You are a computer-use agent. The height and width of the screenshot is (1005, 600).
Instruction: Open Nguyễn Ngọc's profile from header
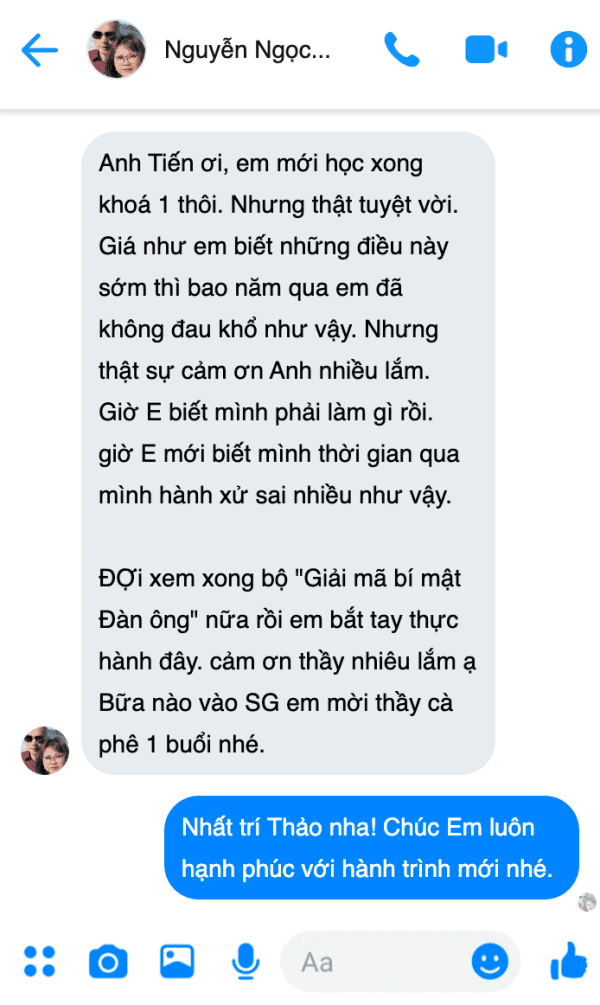(x=246, y=51)
